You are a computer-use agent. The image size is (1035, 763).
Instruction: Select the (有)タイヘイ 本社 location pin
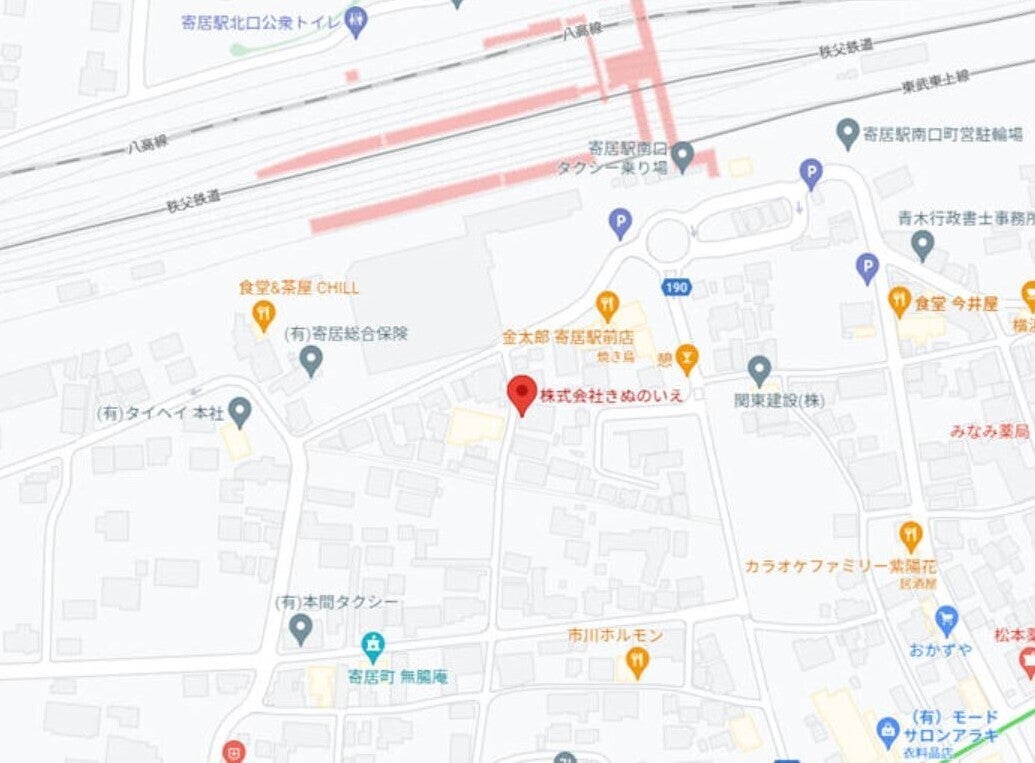pos(239,413)
